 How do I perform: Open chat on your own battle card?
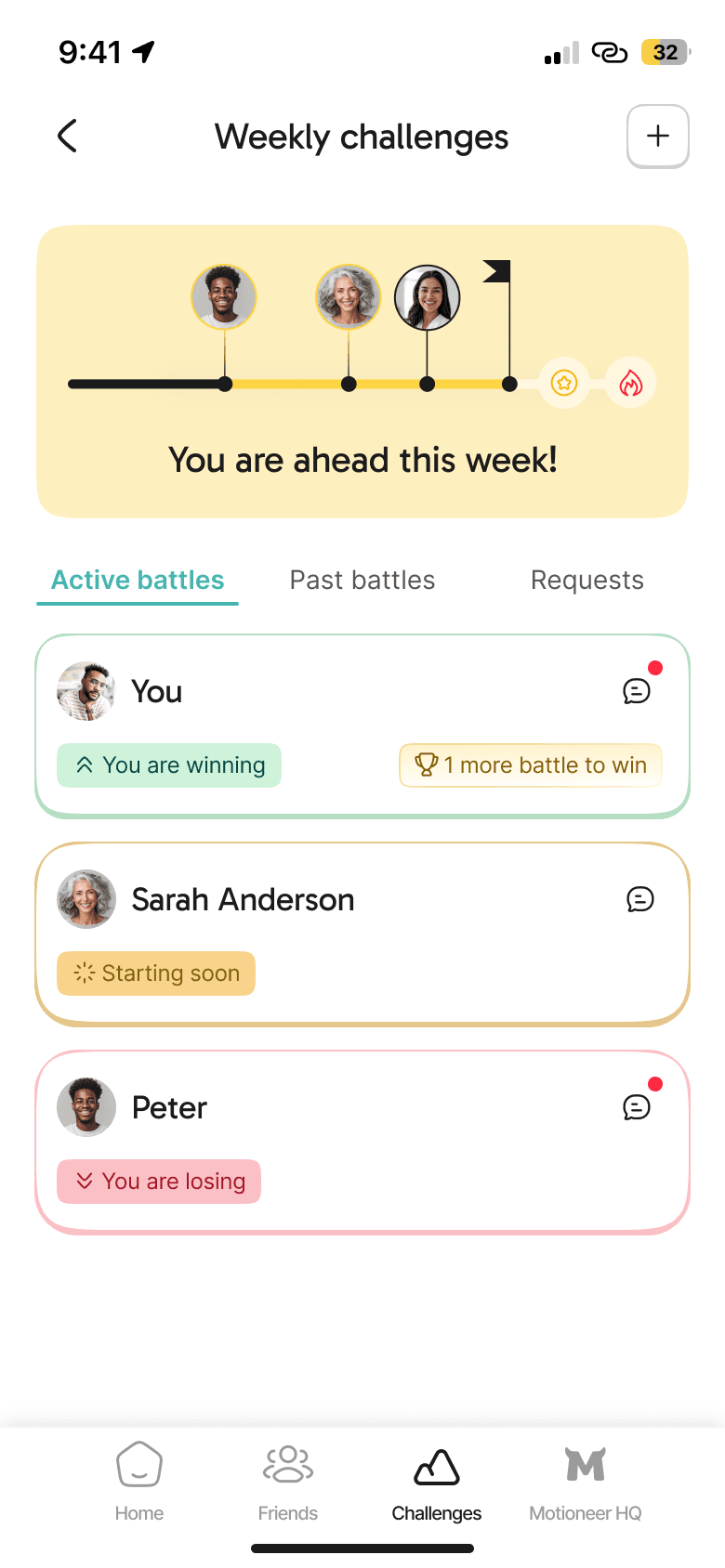click(x=637, y=691)
